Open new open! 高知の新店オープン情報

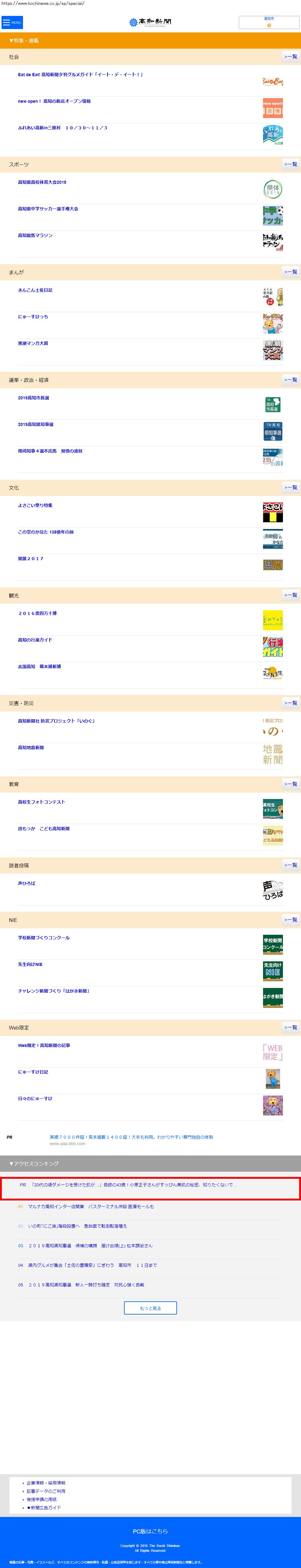point(54,102)
